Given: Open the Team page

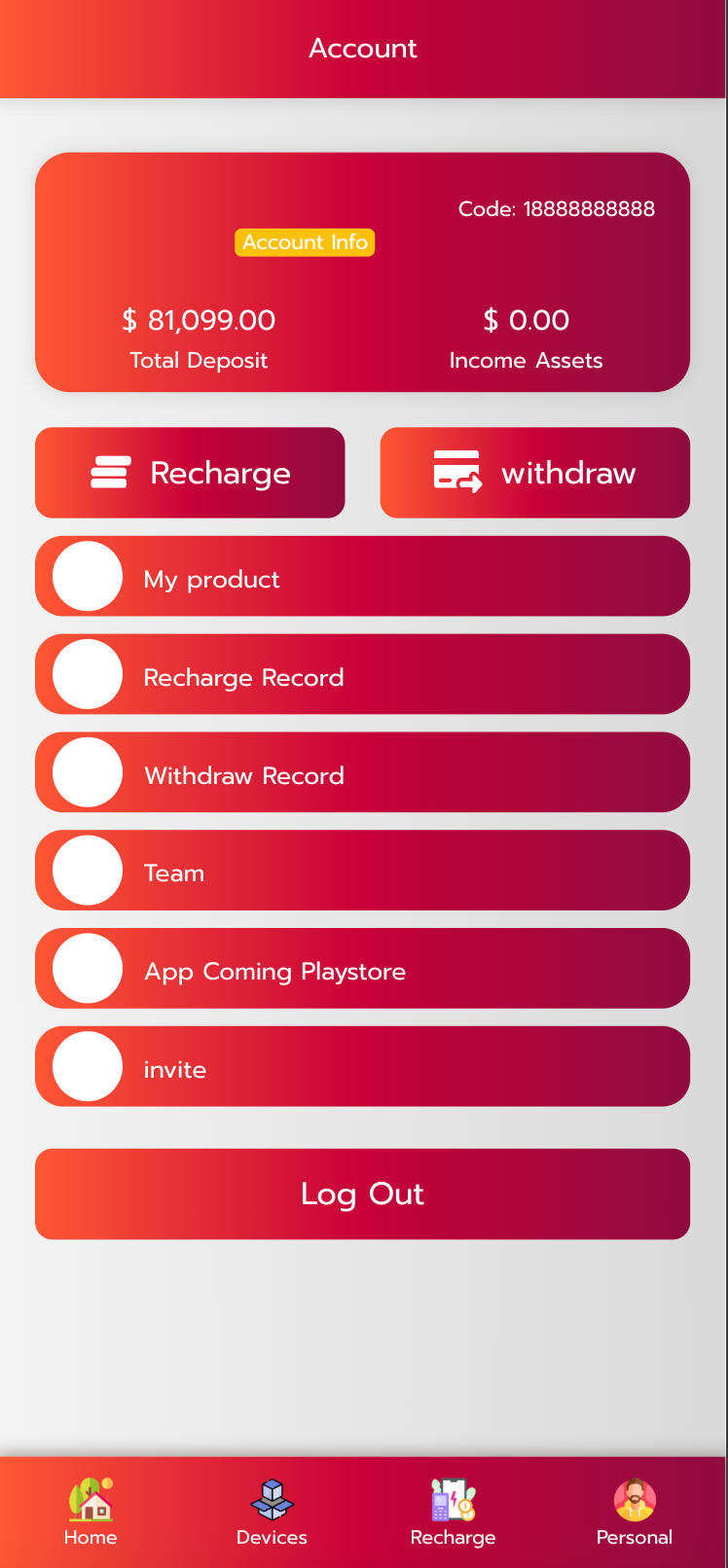Looking at the screenshot, I should [x=362, y=872].
